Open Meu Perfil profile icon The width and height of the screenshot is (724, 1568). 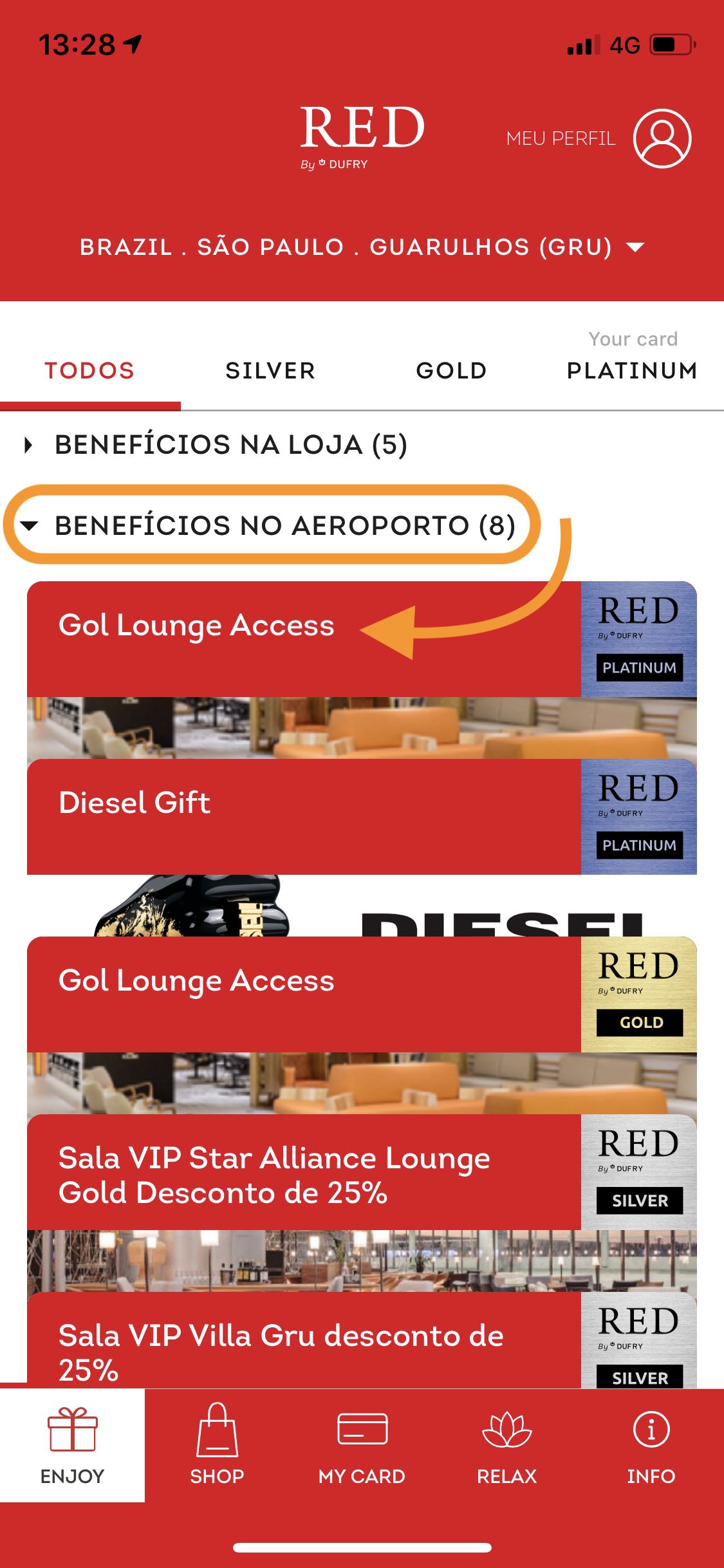click(x=662, y=138)
